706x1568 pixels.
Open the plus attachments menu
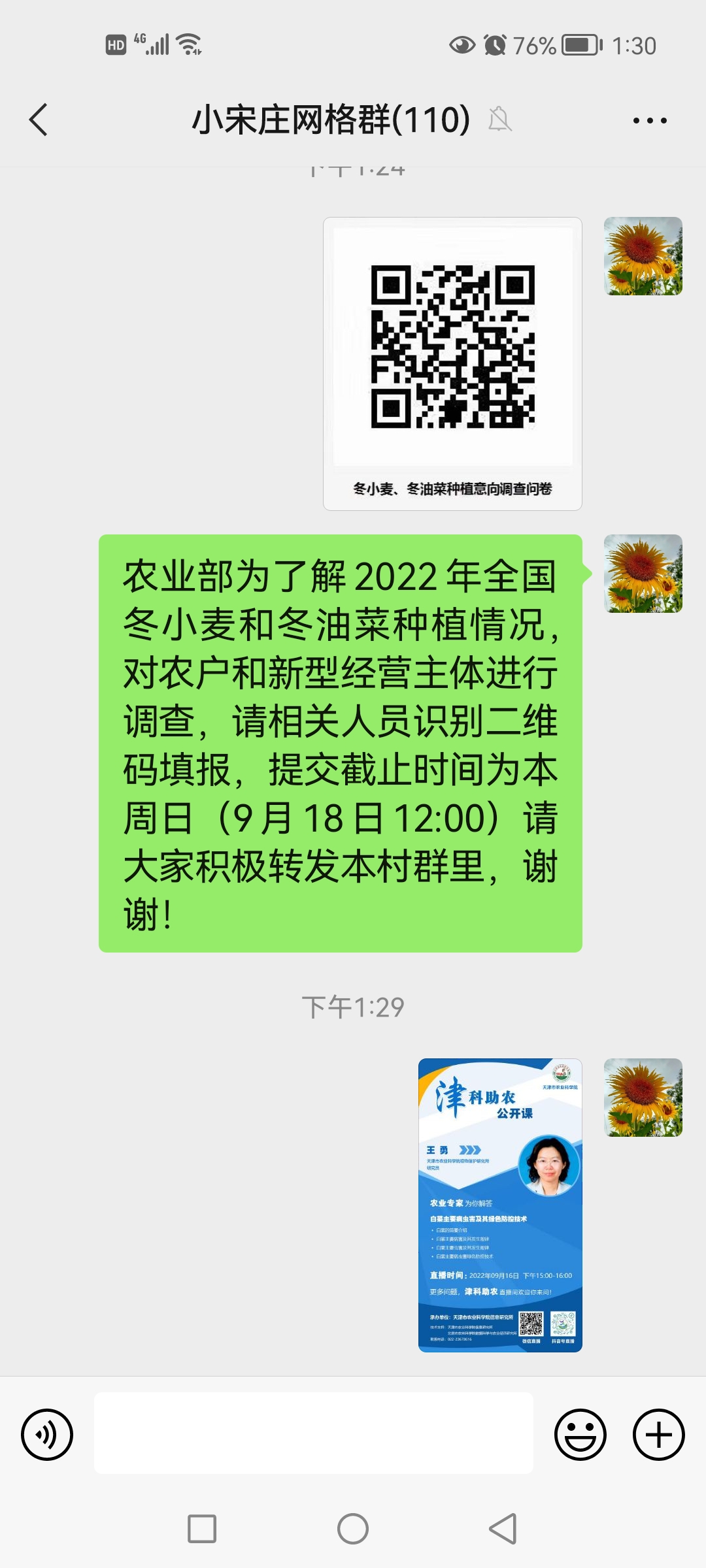pos(658,1435)
